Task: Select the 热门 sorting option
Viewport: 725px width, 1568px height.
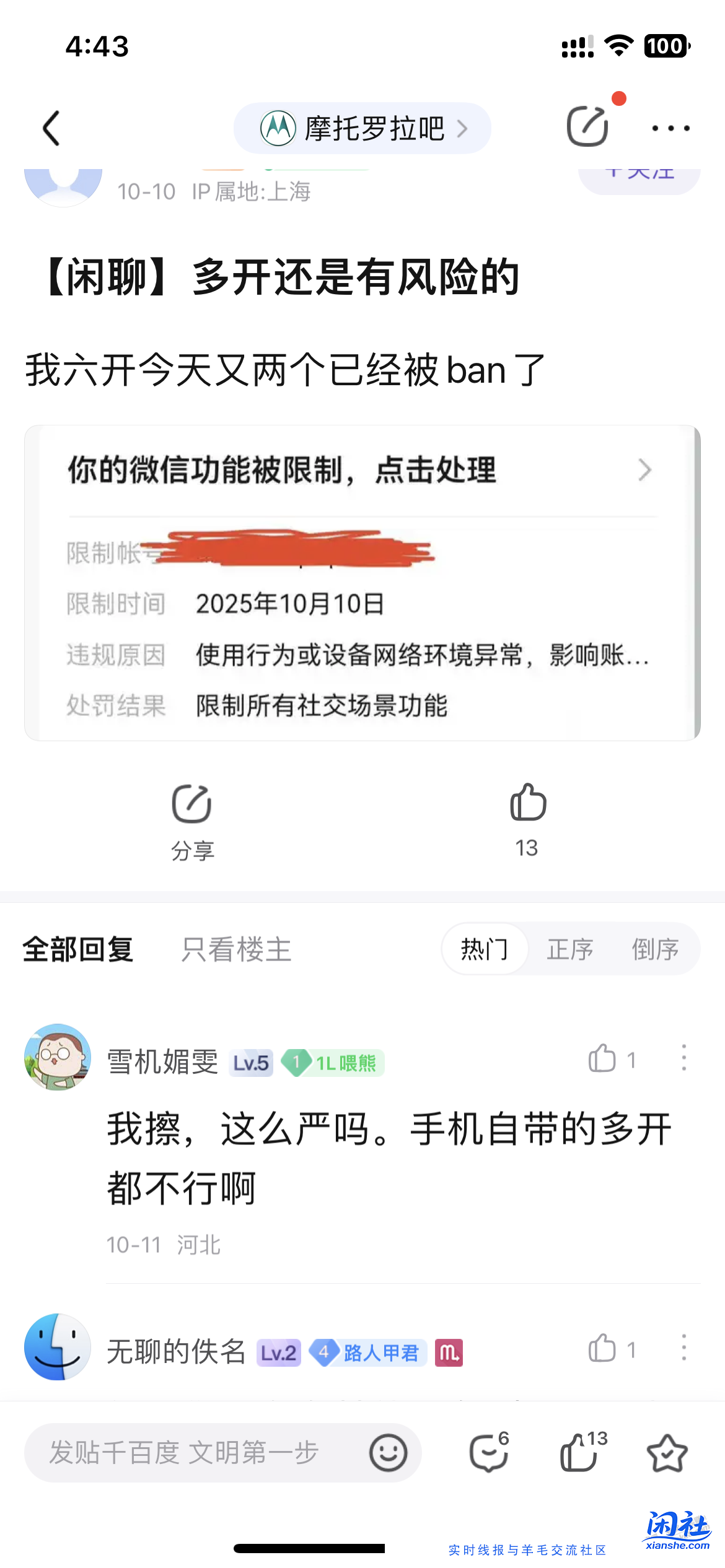Action: click(484, 948)
